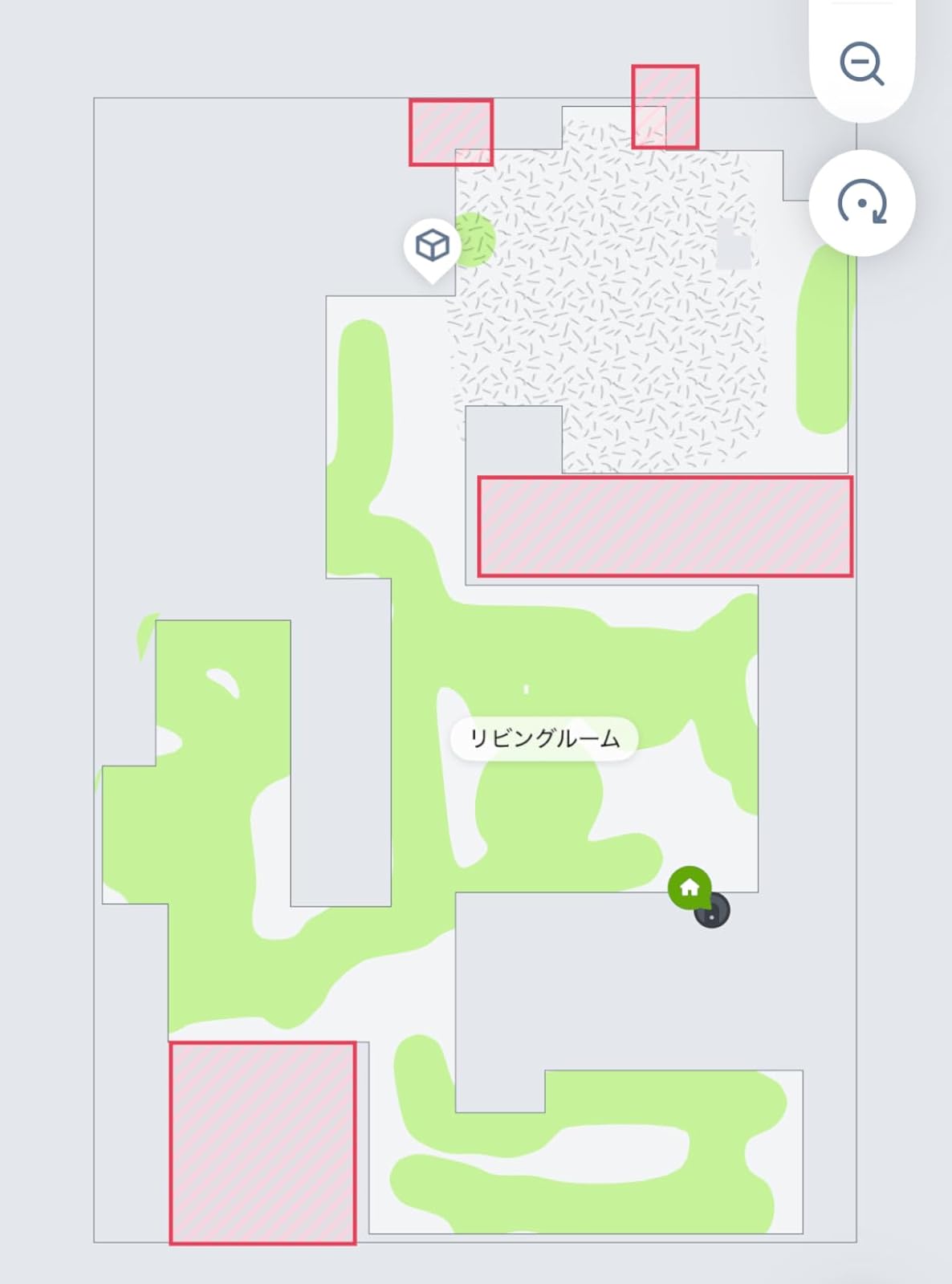Select the リビングルーム room label
The height and width of the screenshot is (1284, 952).
tap(544, 738)
